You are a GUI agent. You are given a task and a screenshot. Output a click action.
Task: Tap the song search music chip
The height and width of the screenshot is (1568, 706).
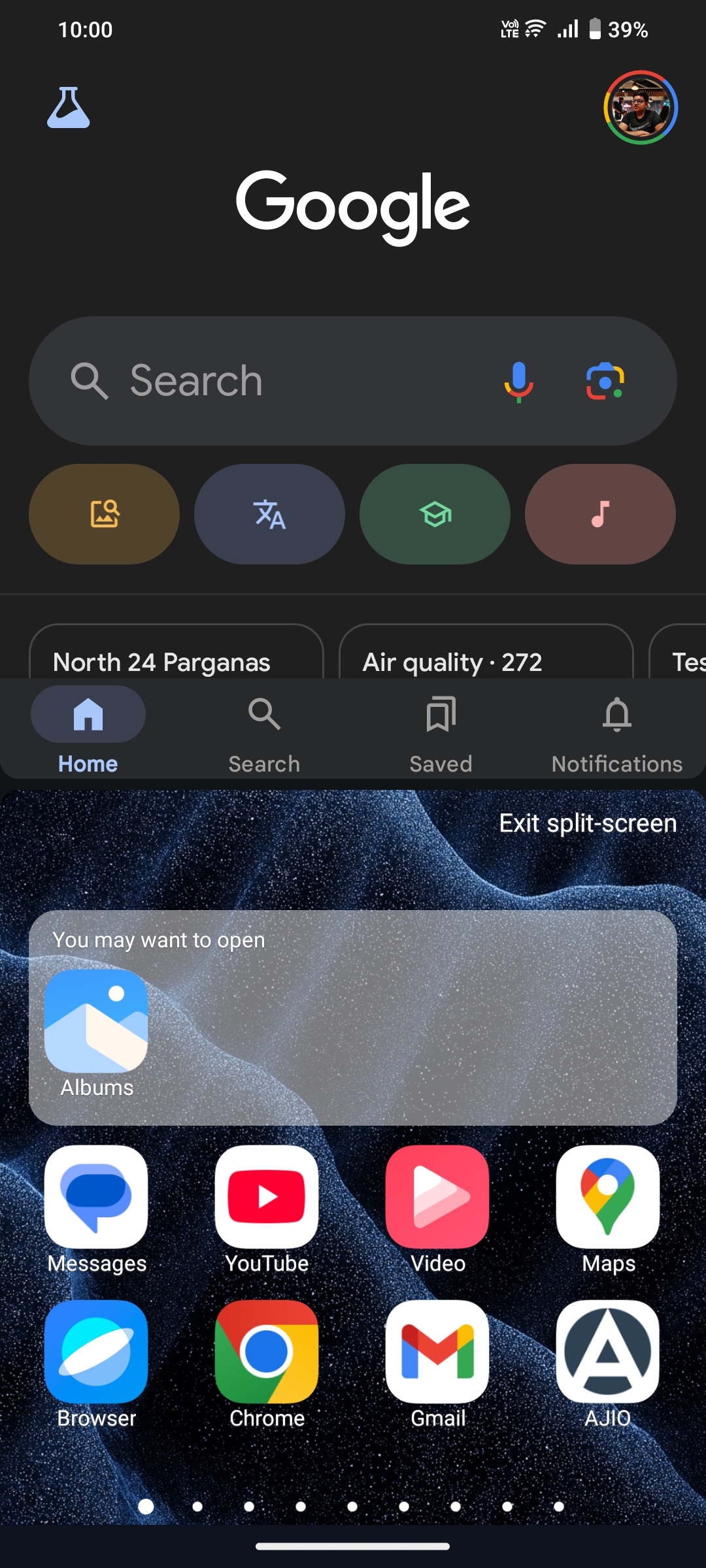point(600,514)
